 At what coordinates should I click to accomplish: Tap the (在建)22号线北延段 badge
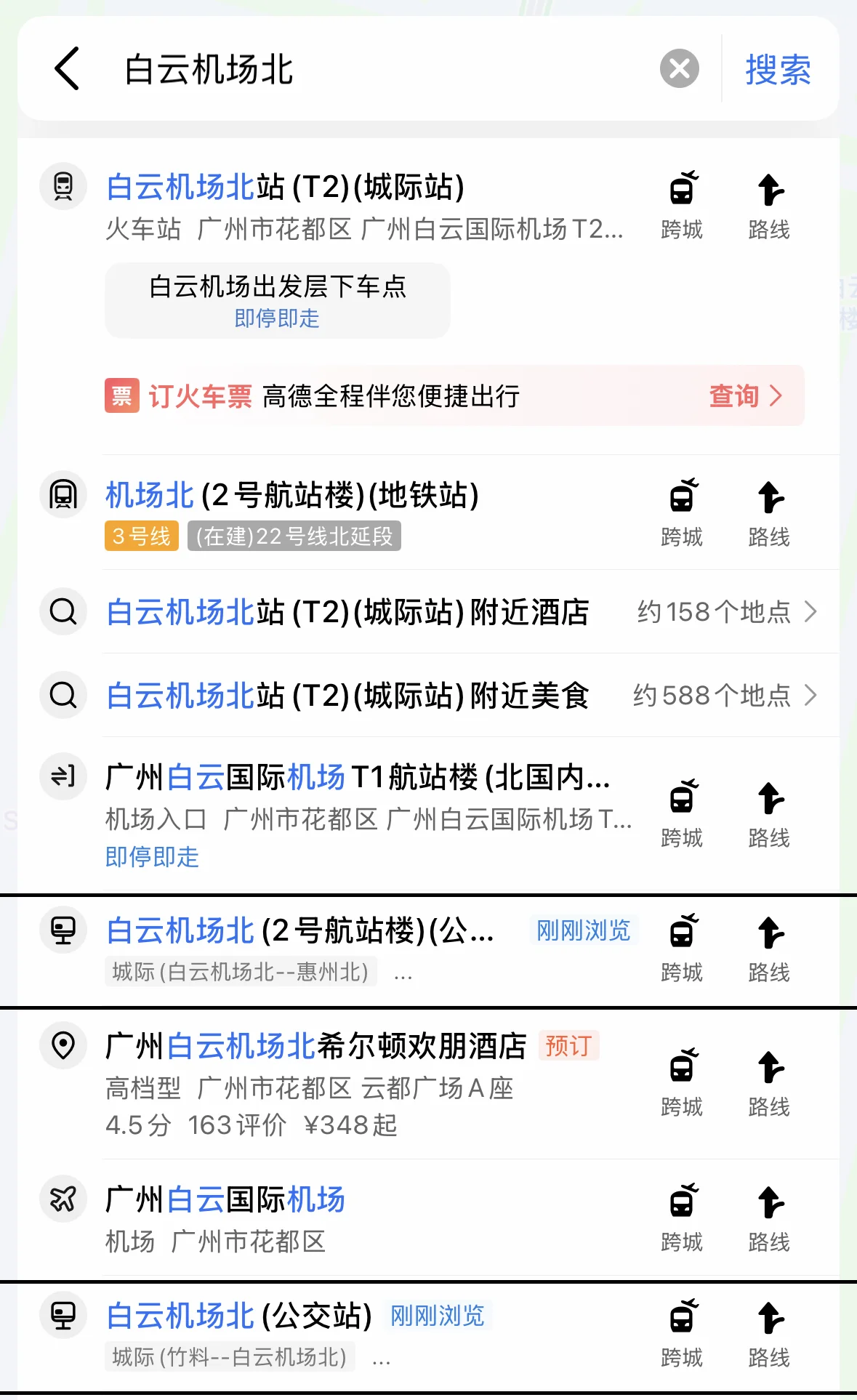click(295, 538)
